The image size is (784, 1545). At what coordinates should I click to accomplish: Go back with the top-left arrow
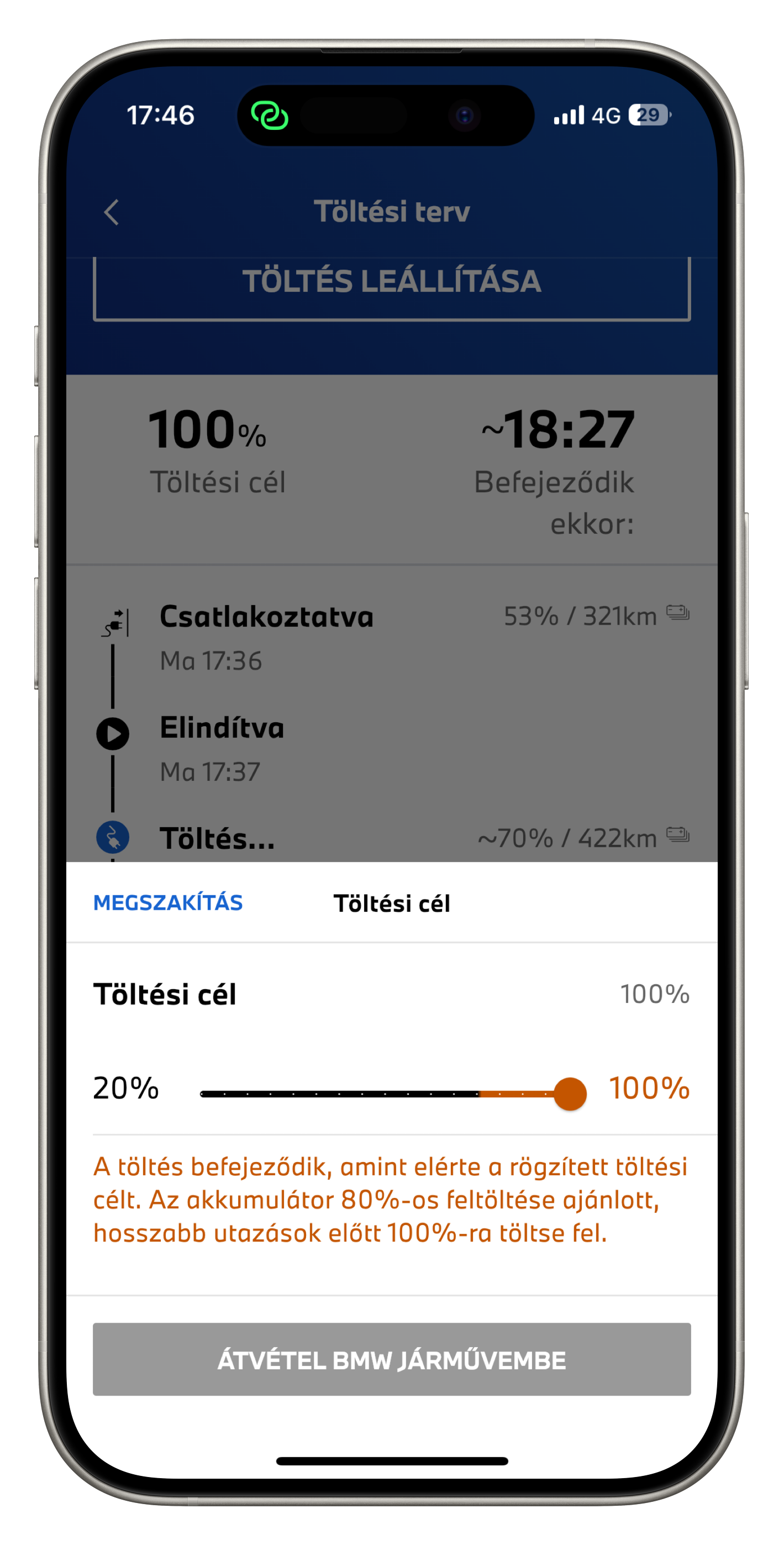(x=112, y=212)
